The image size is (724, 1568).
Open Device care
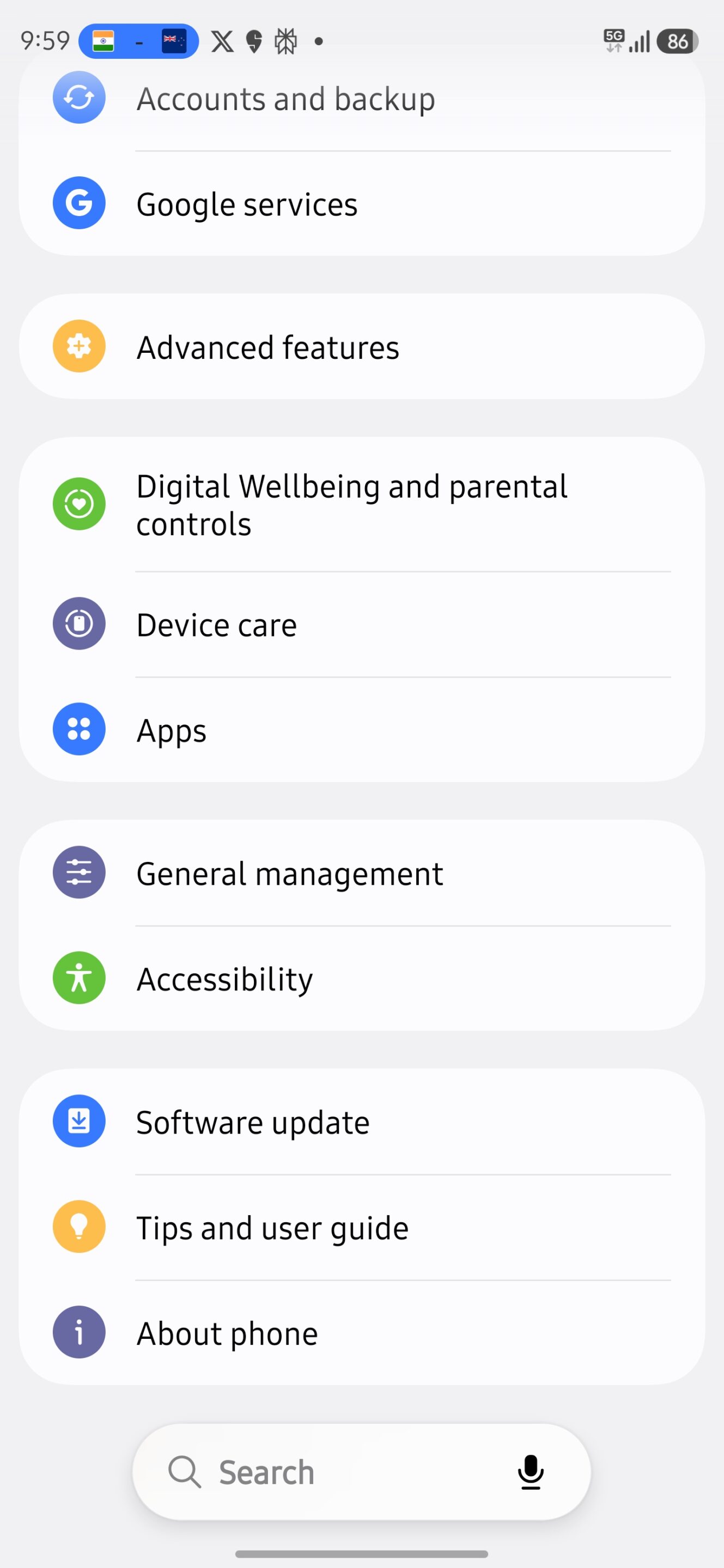[217, 625]
